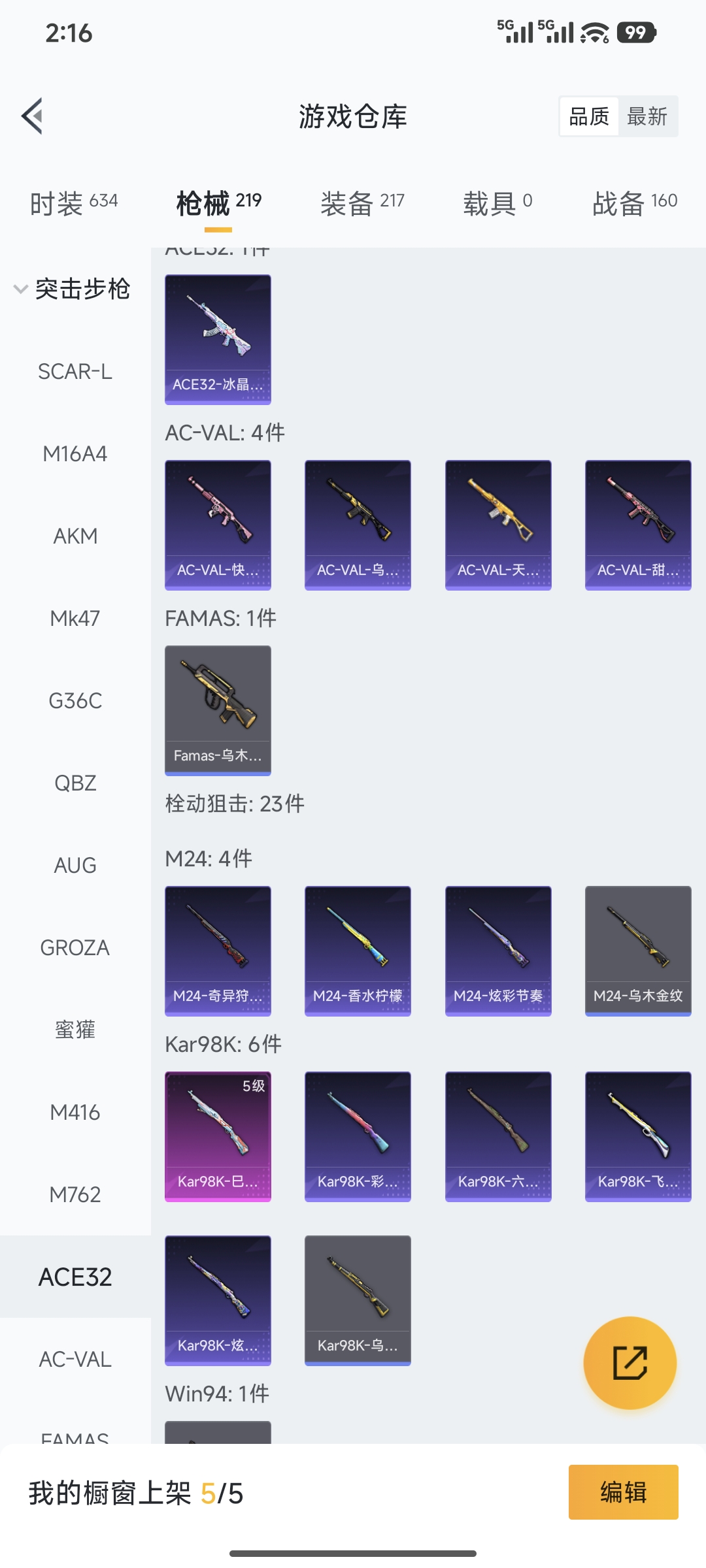
Task: Select M416 in the sidebar
Action: (75, 1113)
